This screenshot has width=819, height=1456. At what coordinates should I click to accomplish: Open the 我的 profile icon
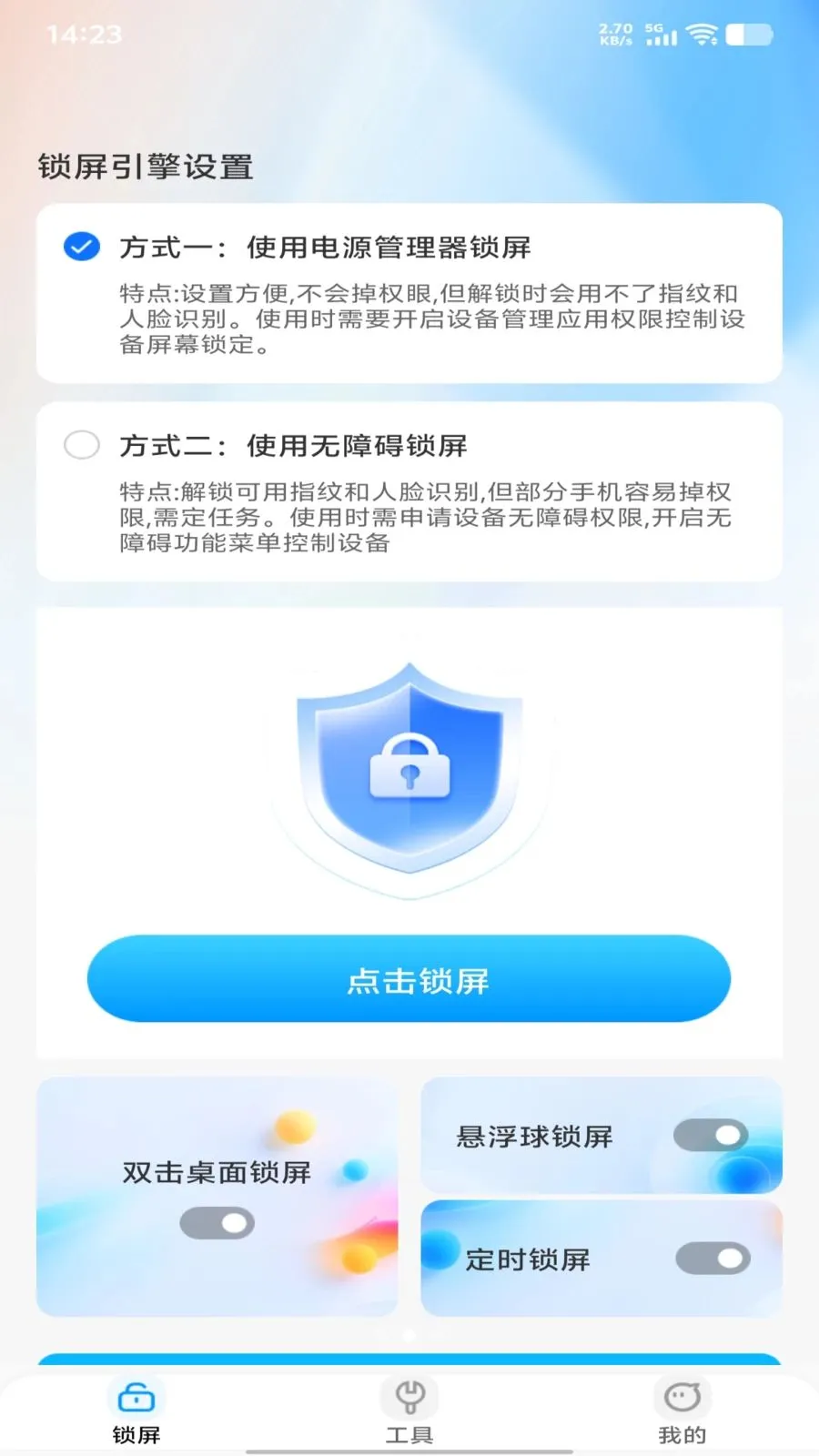pos(681,1397)
